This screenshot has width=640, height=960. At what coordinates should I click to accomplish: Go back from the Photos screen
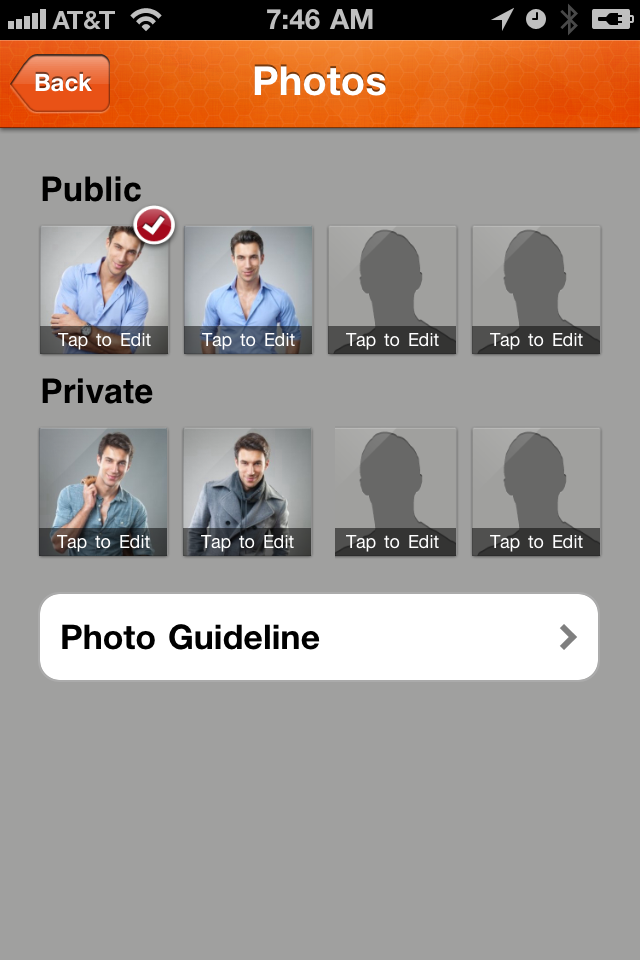coord(60,83)
